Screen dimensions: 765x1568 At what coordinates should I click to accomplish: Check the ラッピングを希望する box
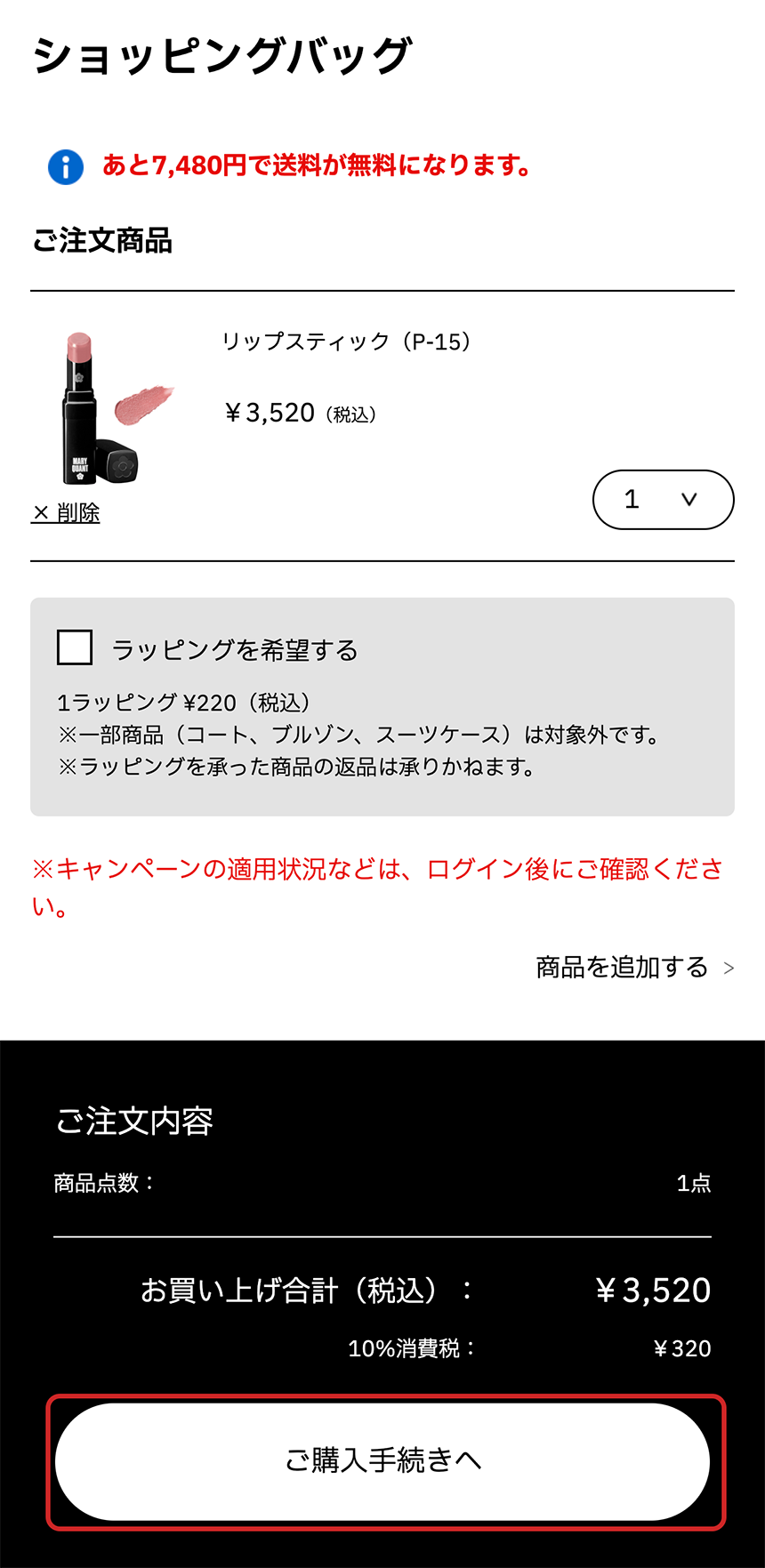pyautogui.click(x=75, y=647)
